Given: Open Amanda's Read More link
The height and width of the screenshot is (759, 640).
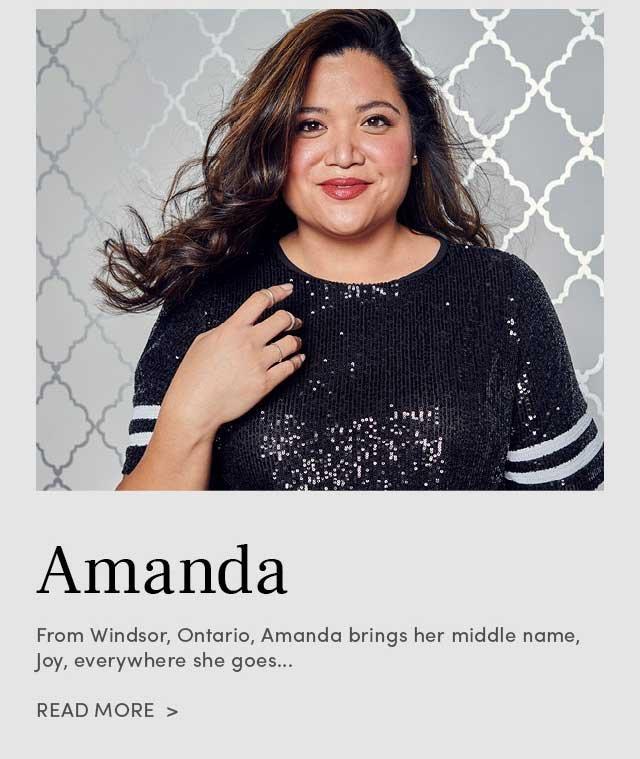Looking at the screenshot, I should coord(107,711).
